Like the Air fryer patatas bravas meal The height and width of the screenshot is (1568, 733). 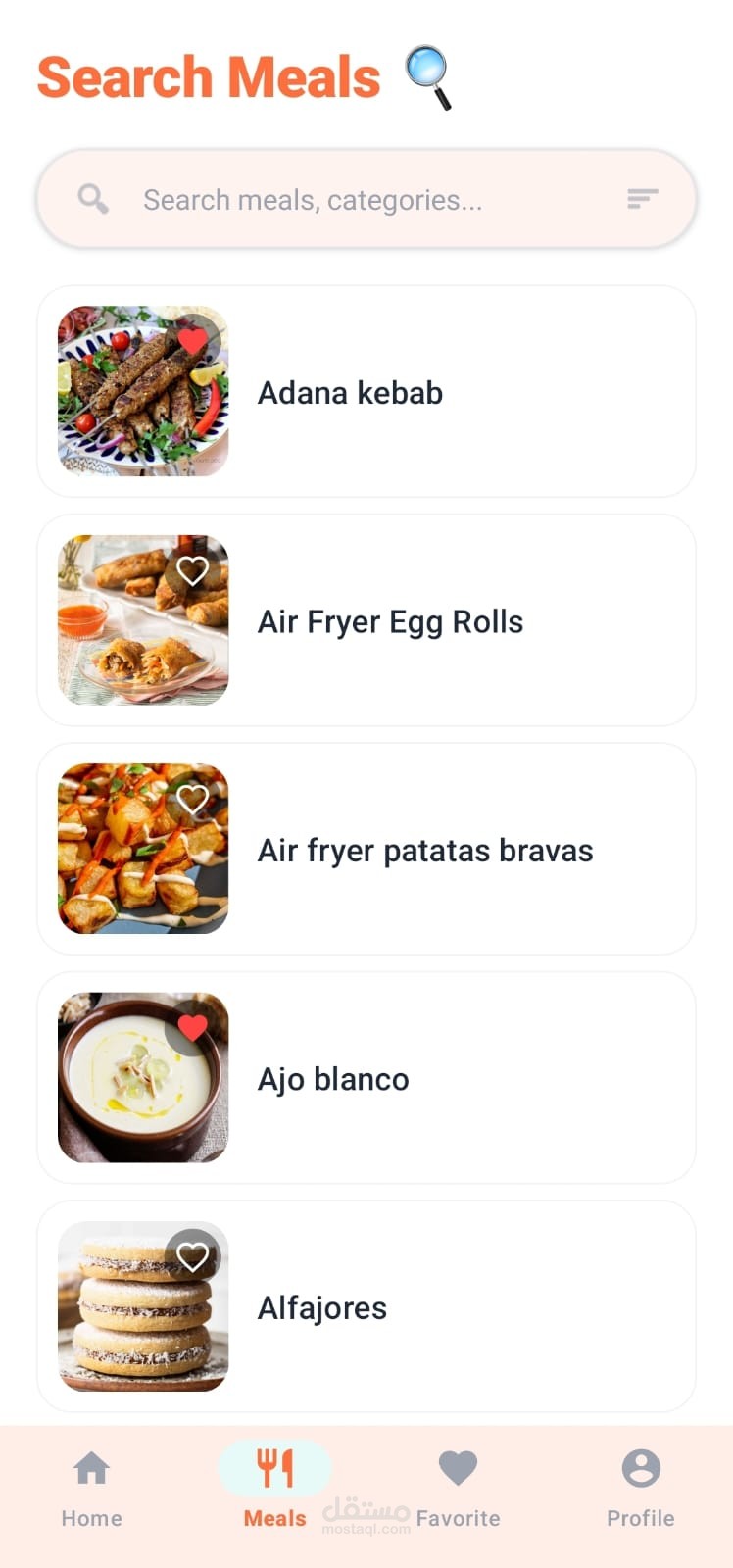click(193, 800)
